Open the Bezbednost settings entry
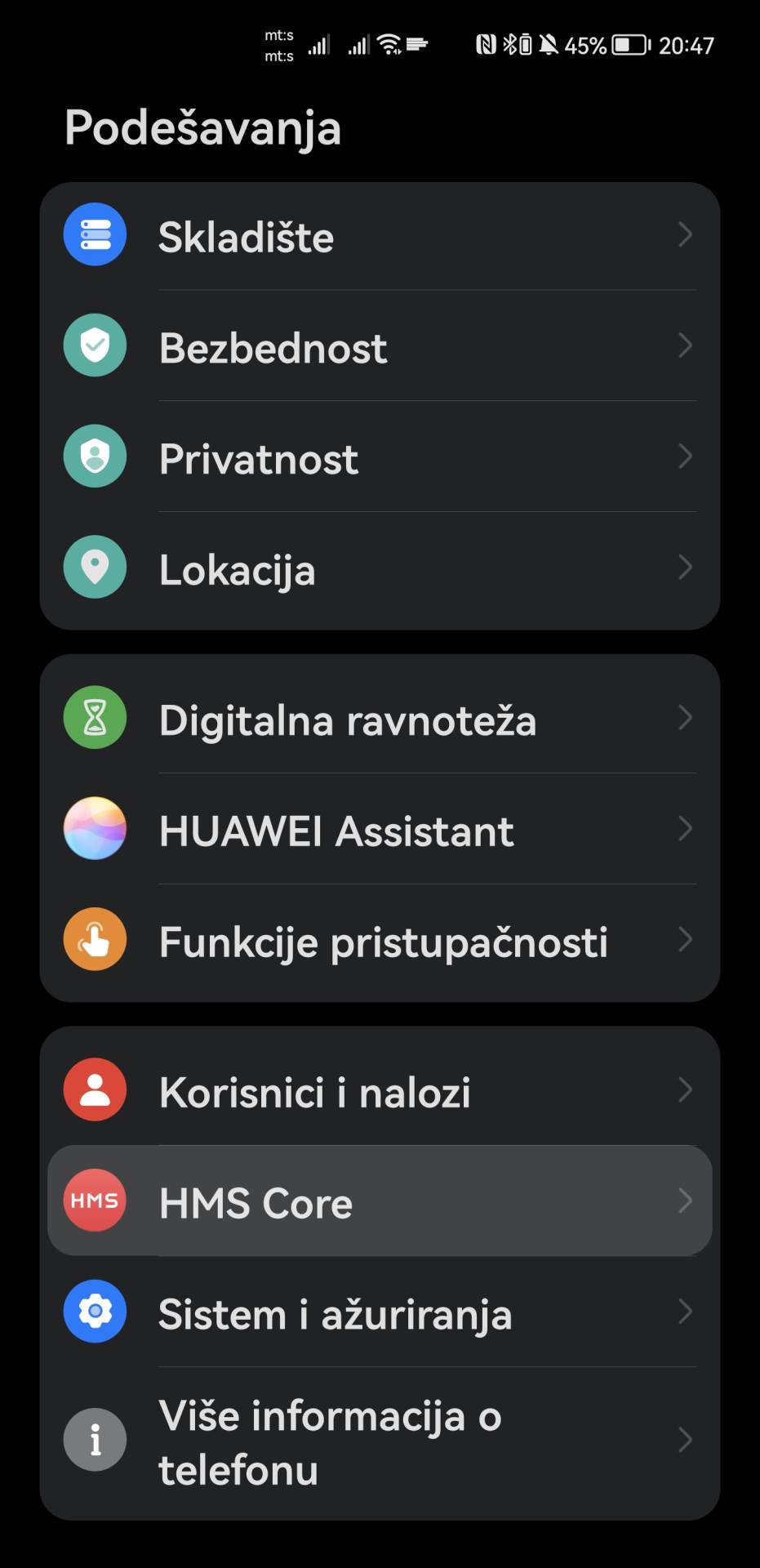760x1568 pixels. [x=380, y=346]
